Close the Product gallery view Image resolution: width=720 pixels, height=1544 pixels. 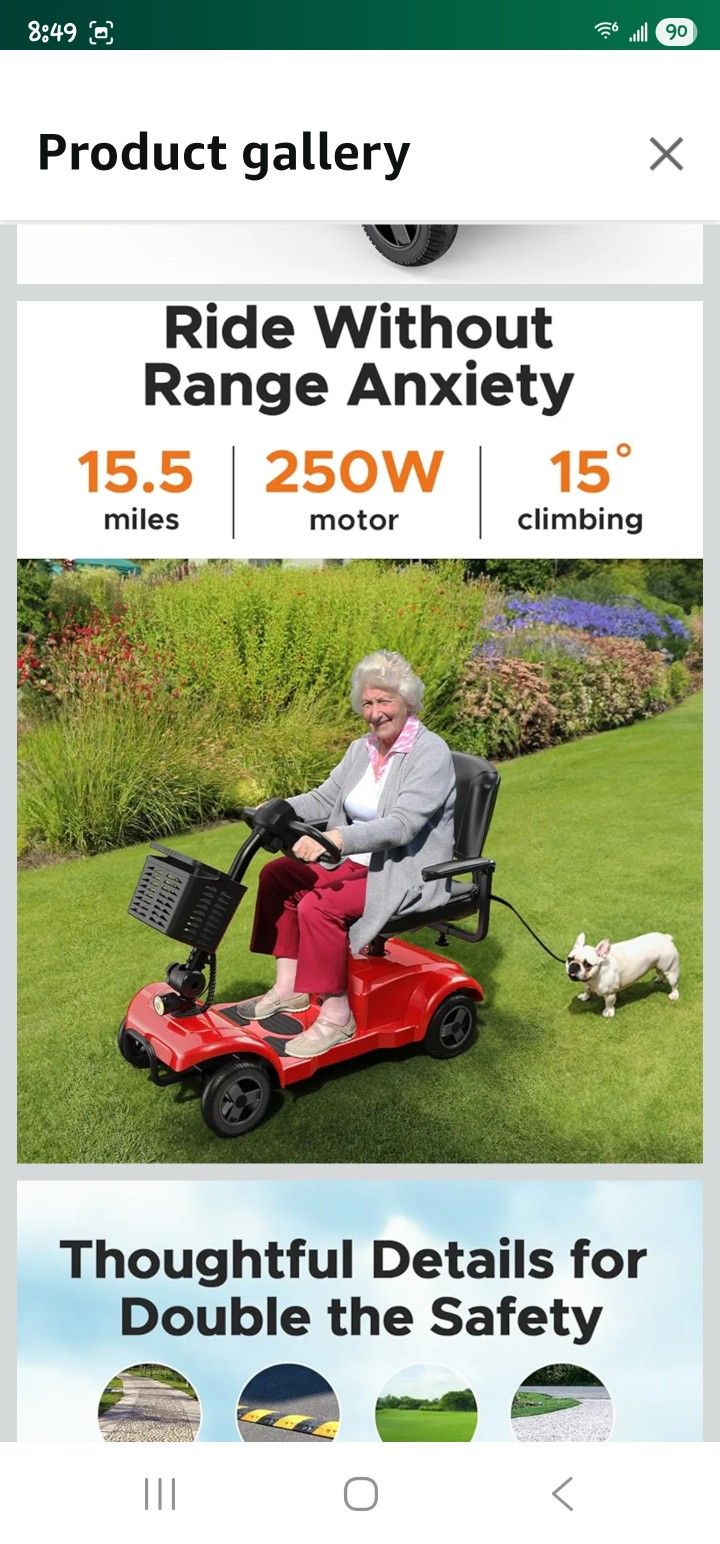[666, 153]
